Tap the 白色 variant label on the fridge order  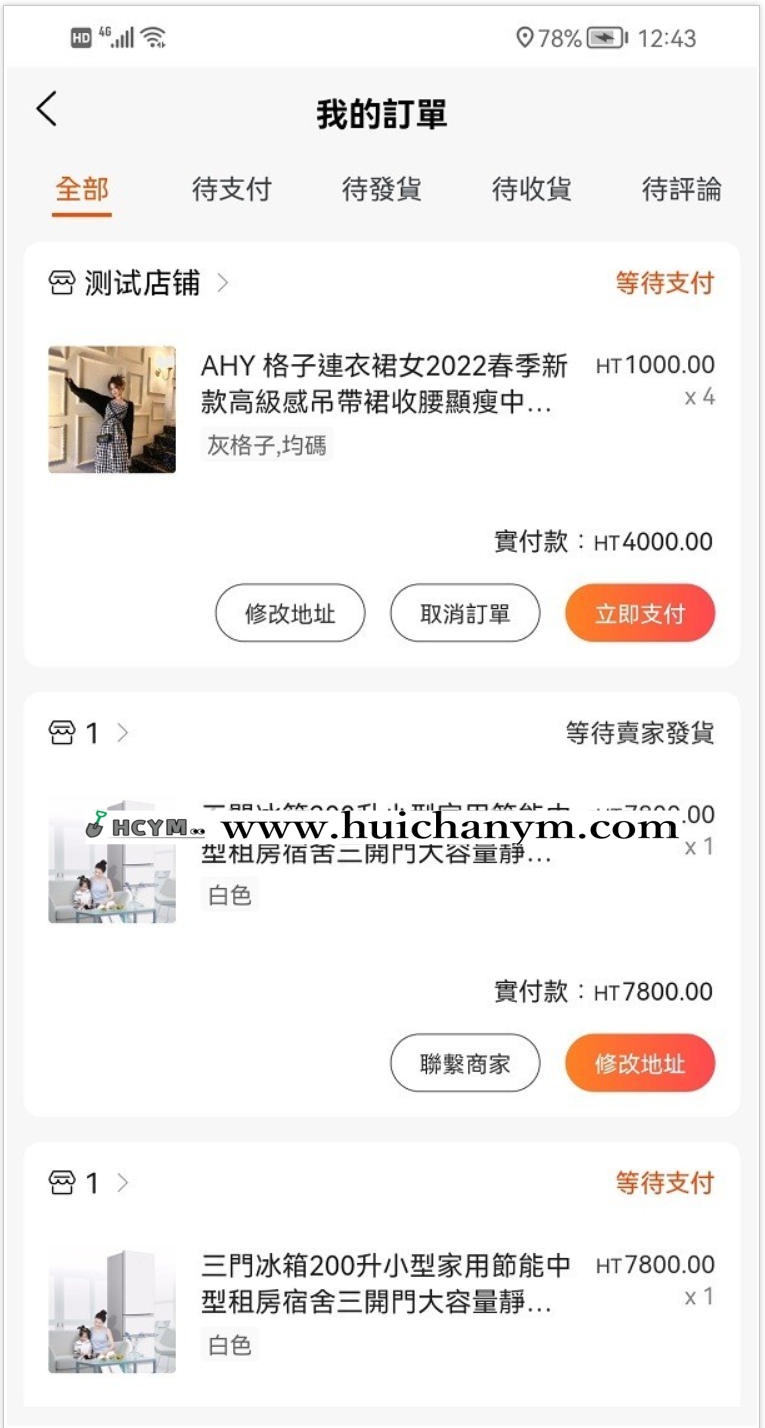[x=229, y=896]
